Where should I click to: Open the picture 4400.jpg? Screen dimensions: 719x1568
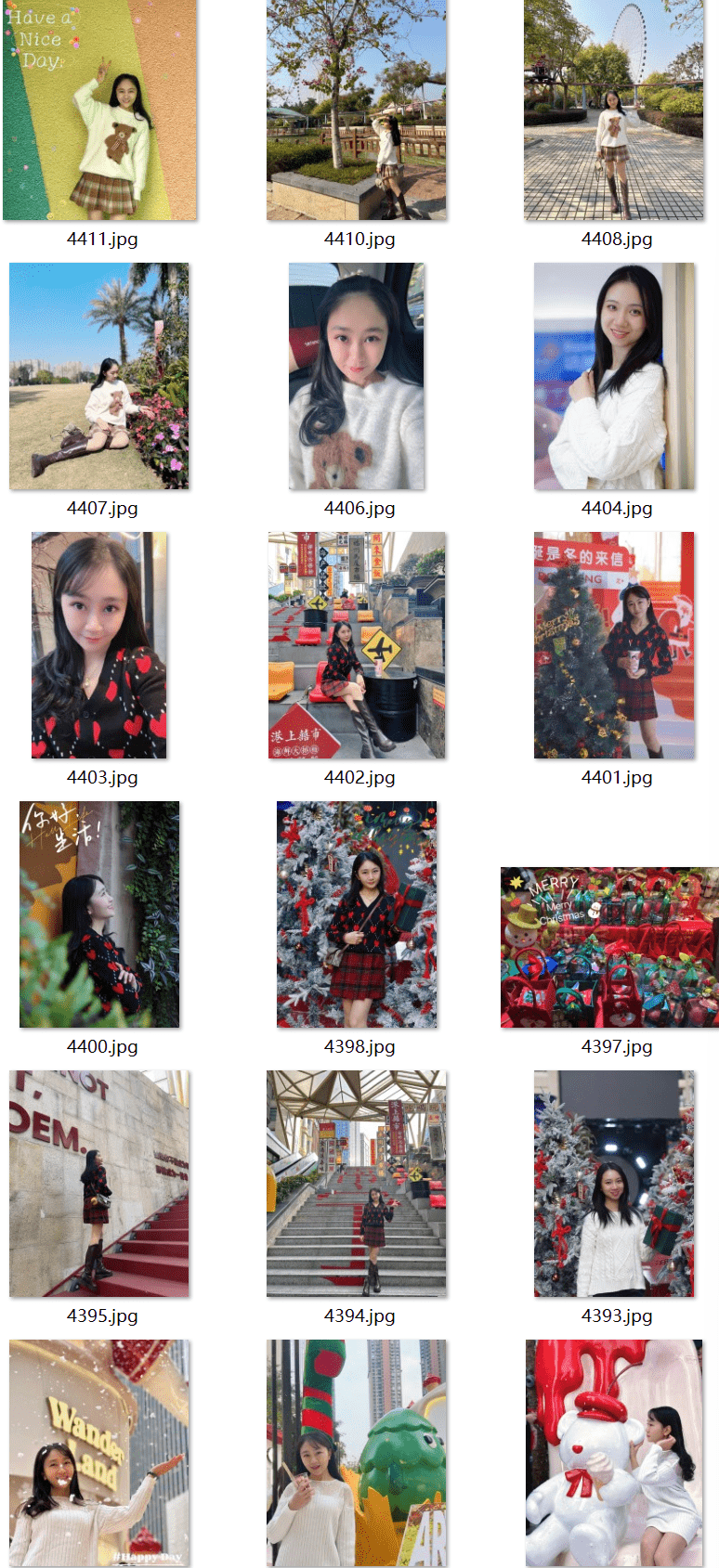tap(99, 914)
